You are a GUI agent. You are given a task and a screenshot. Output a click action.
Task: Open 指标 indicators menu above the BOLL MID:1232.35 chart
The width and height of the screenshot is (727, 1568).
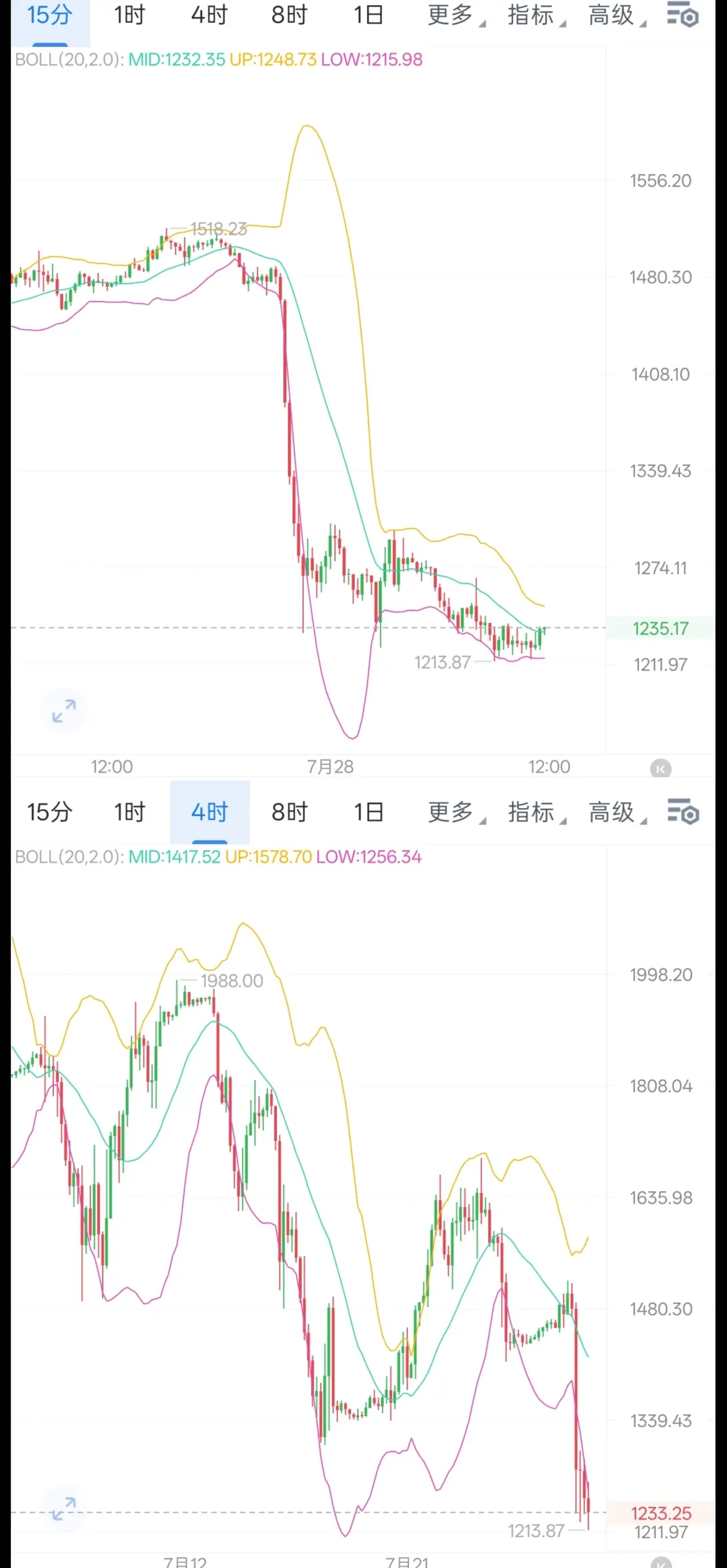click(x=536, y=15)
